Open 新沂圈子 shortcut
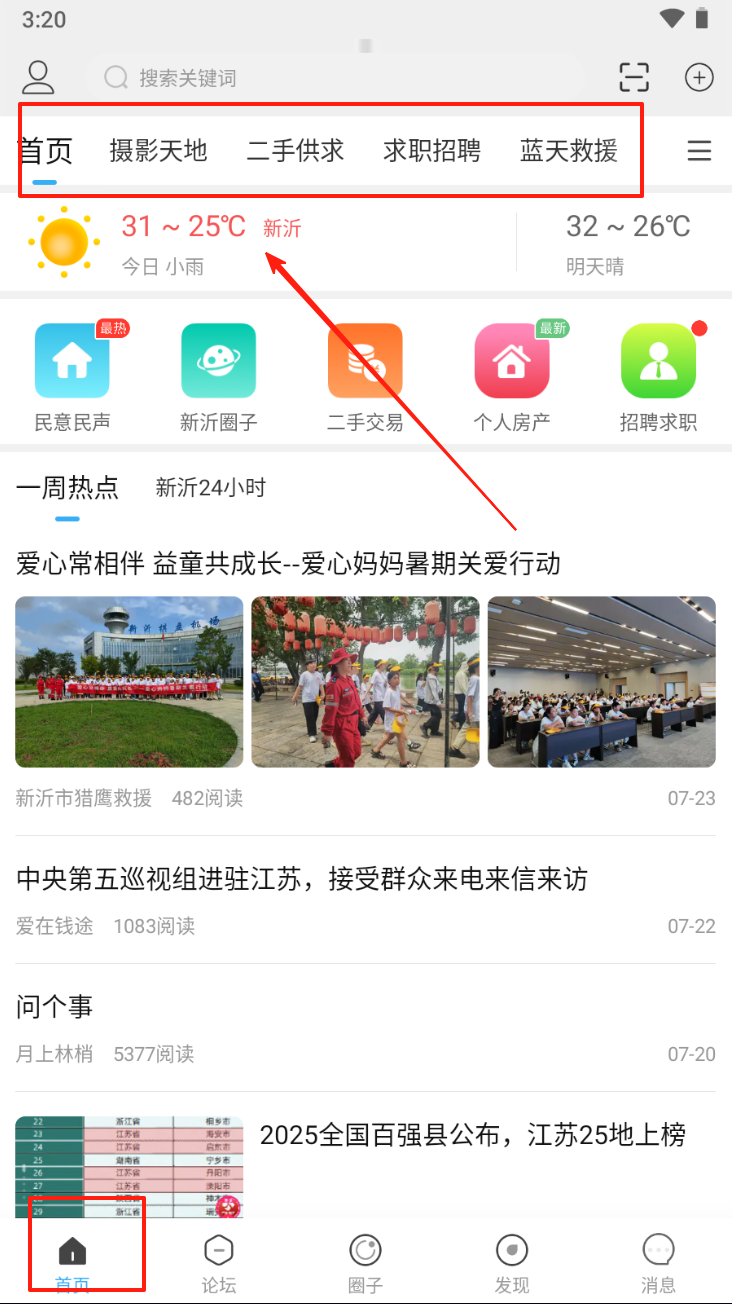Image resolution: width=732 pixels, height=1304 pixels. (x=219, y=377)
